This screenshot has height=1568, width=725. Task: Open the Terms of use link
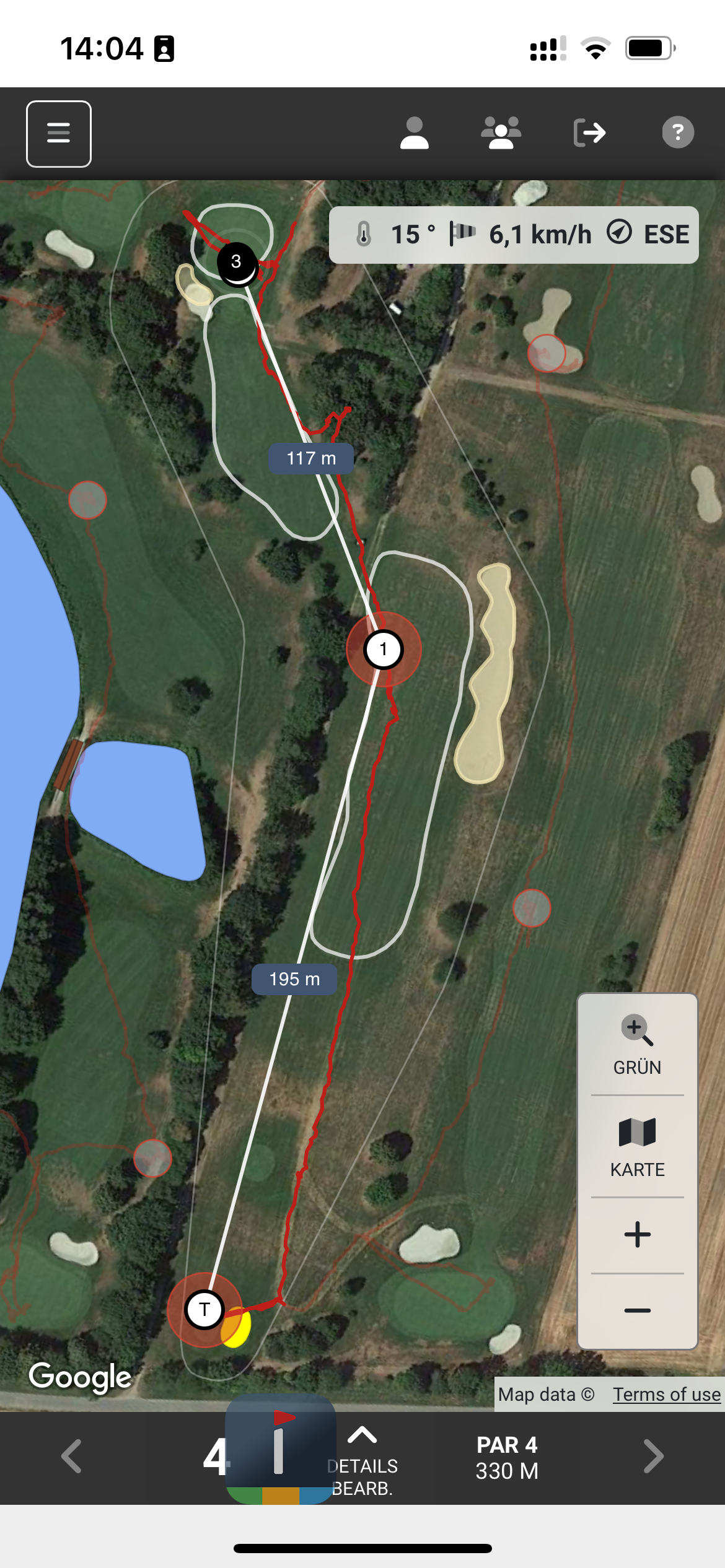click(666, 1394)
